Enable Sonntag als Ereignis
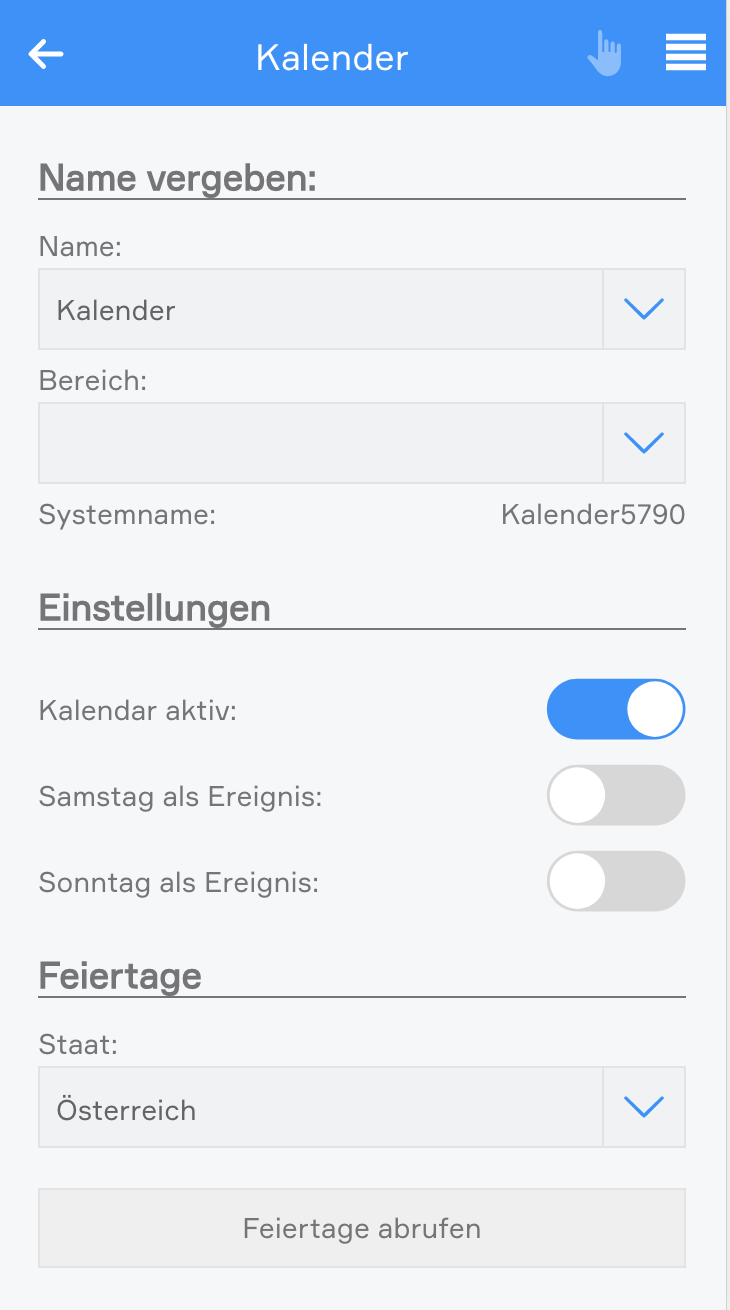 (x=616, y=882)
